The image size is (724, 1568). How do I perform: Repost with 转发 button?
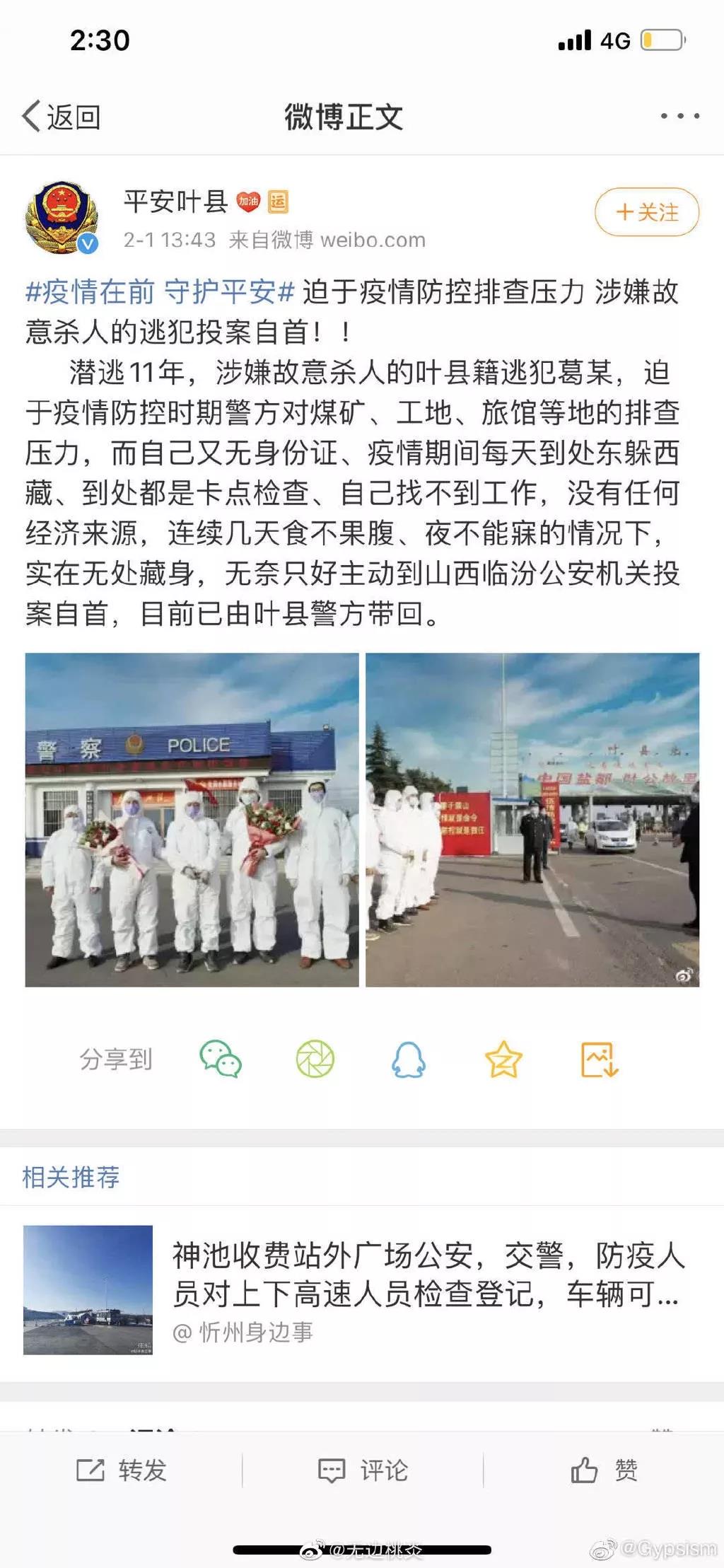121,1470
